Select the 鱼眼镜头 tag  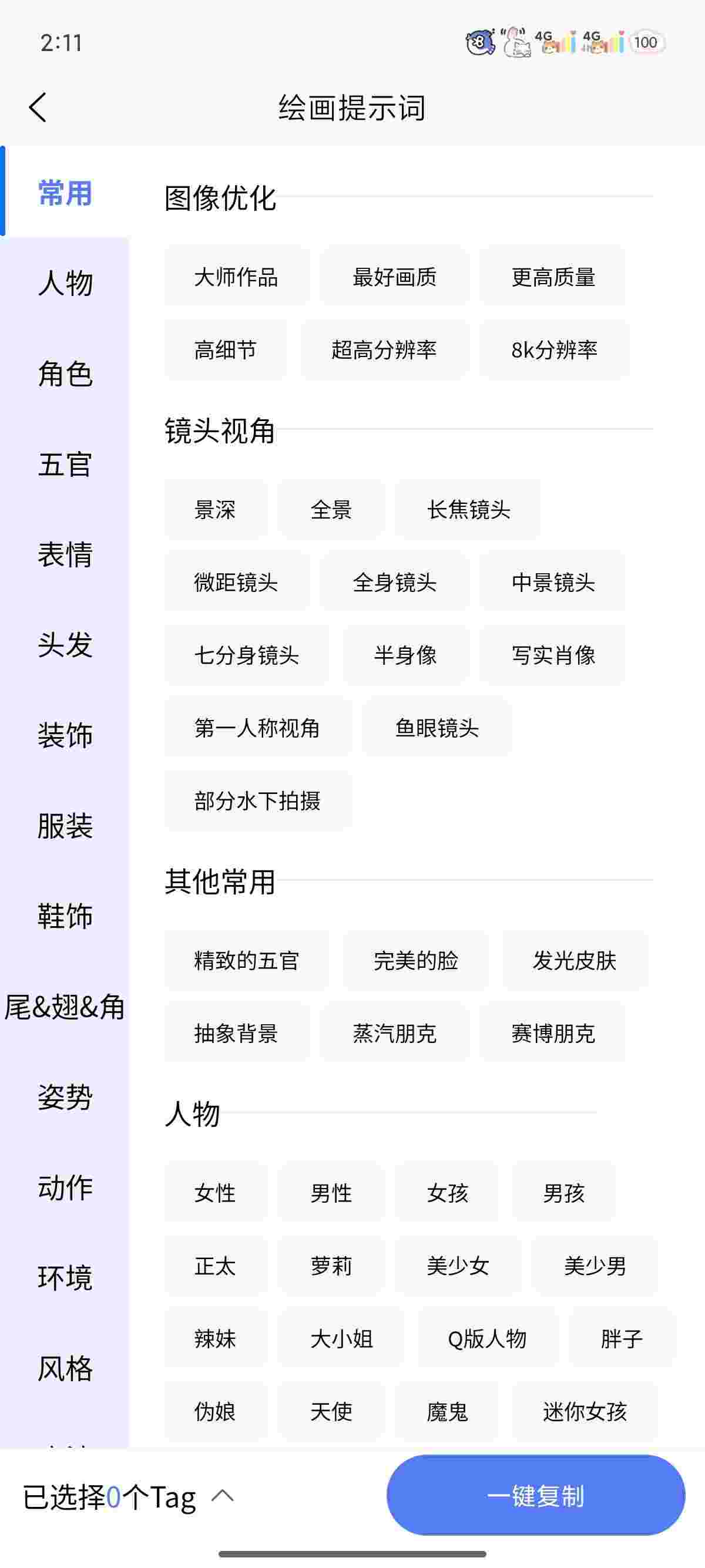[x=437, y=728]
